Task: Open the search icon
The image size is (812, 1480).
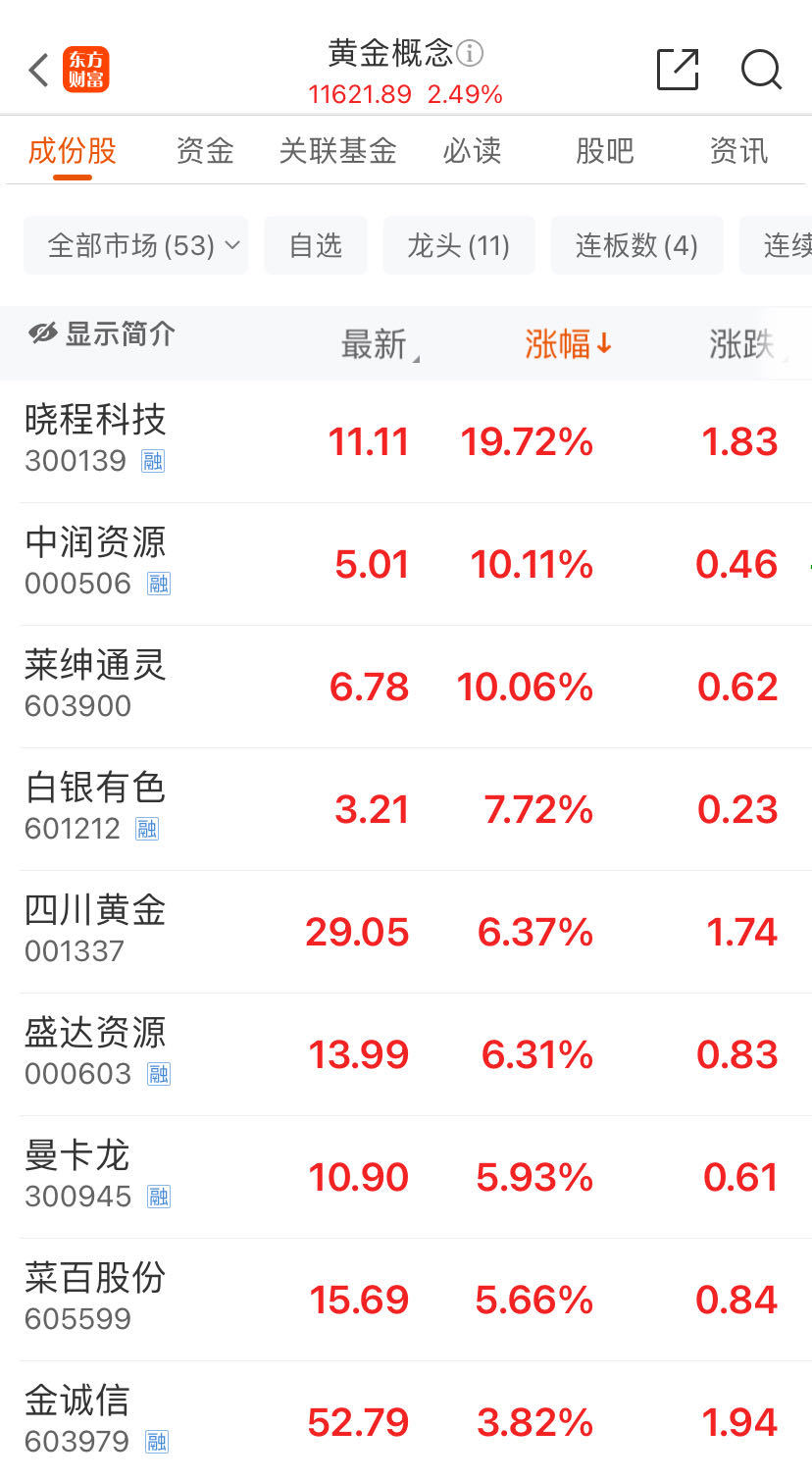Action: (x=761, y=70)
